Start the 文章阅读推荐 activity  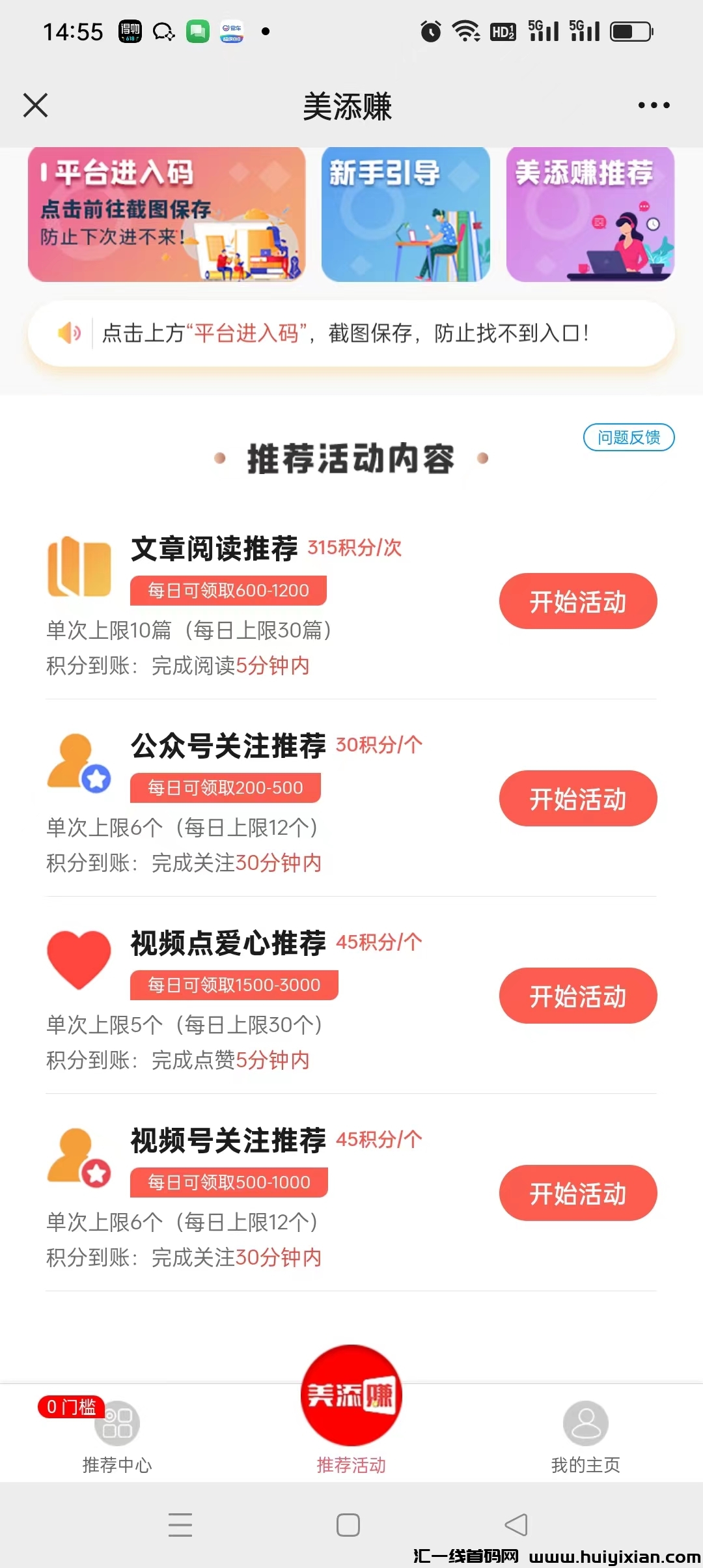[x=577, y=601]
